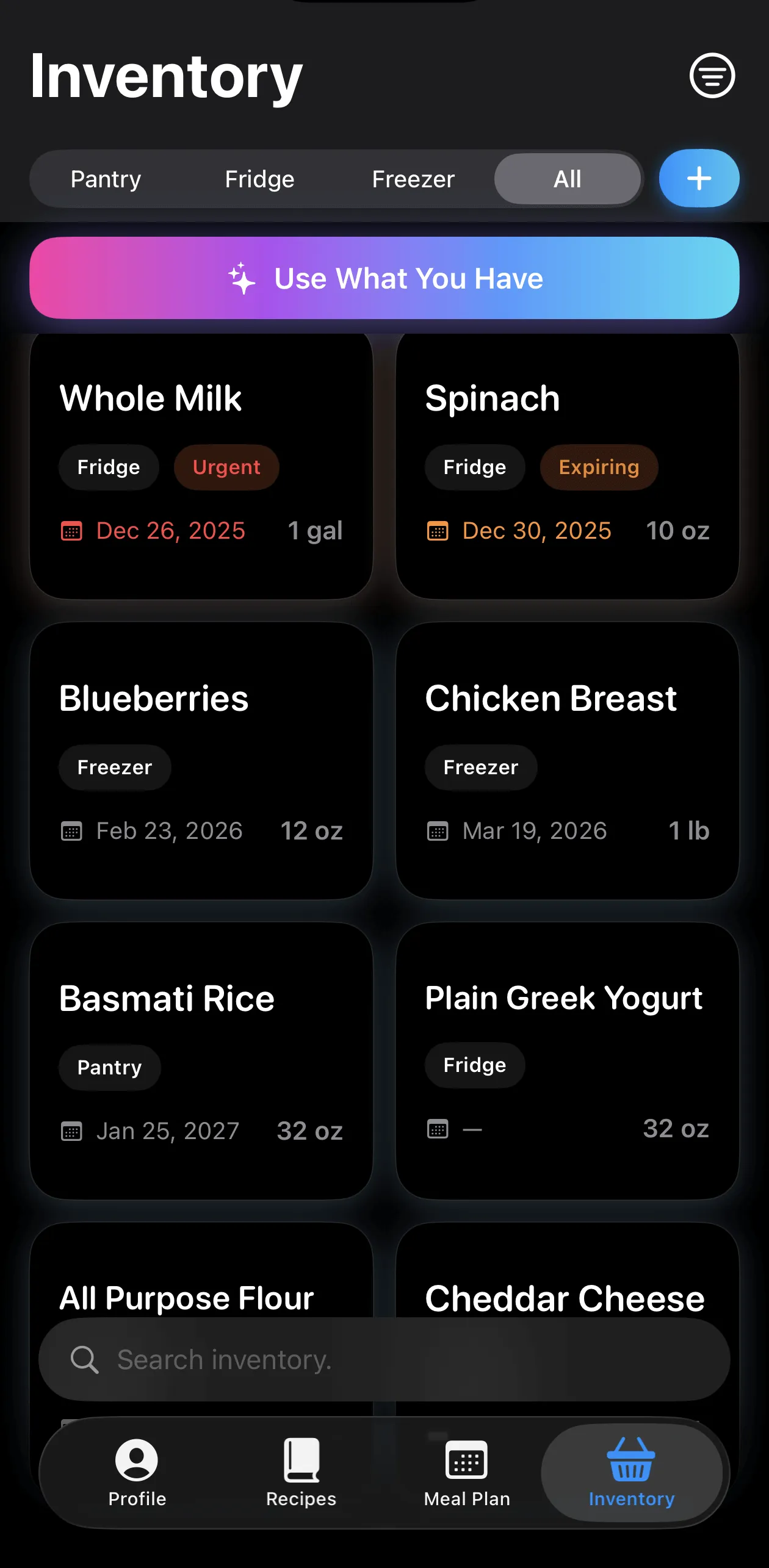The height and width of the screenshot is (1568, 769).
Task: Open the Meal Plan calendar icon
Action: click(467, 1459)
